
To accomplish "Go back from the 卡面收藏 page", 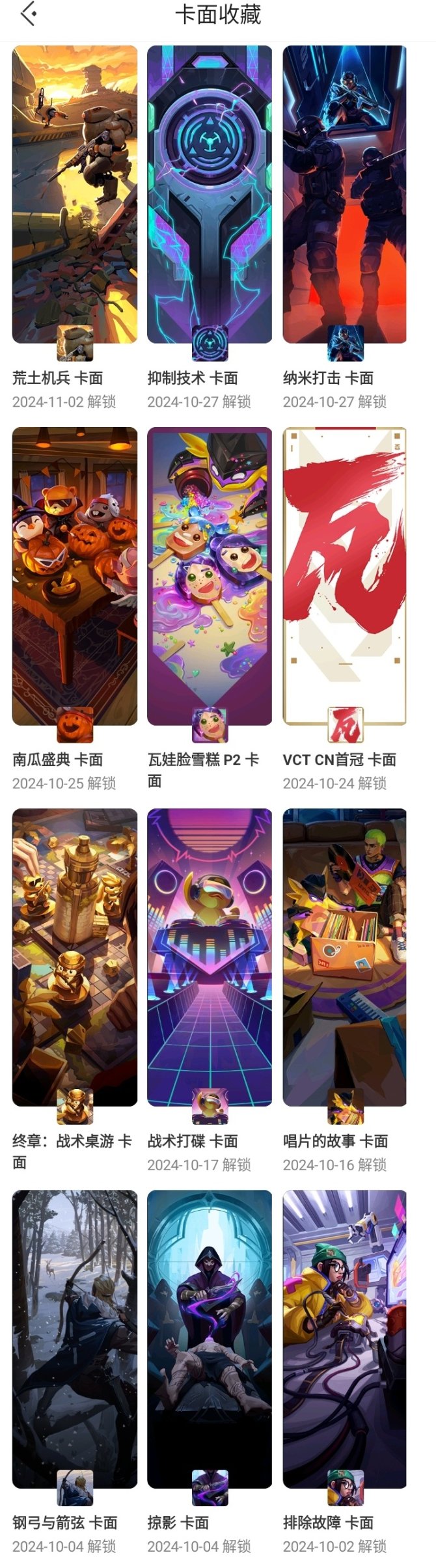I will pos(28,14).
